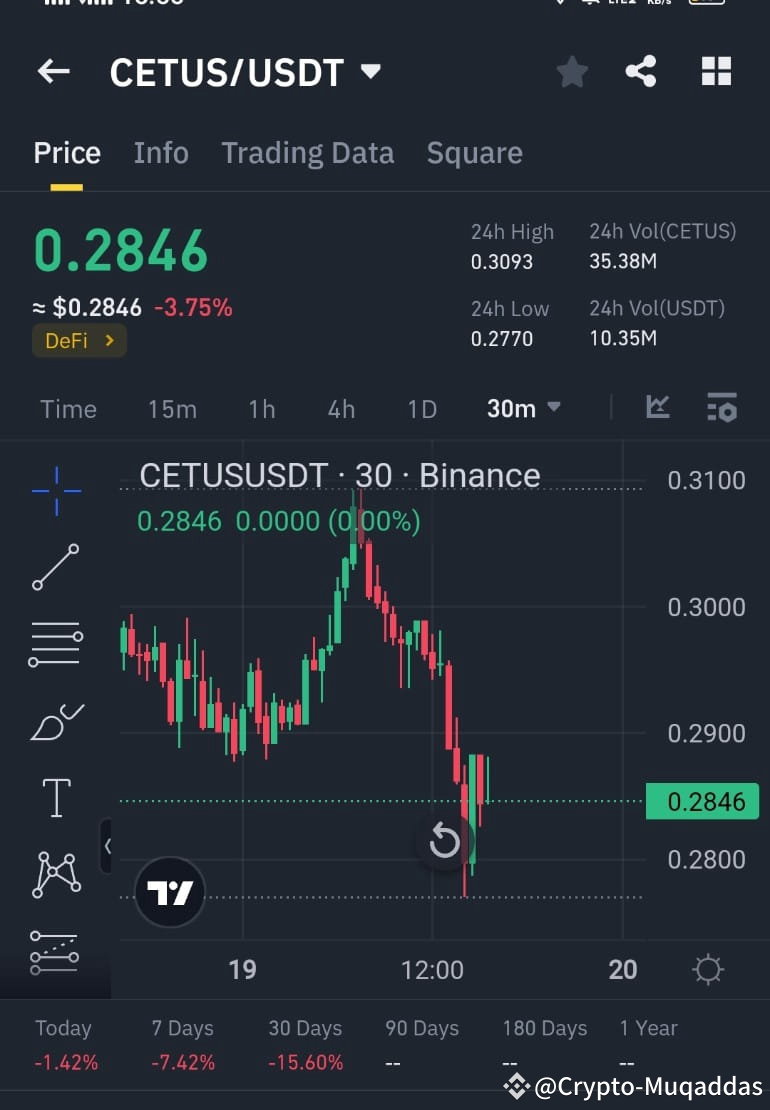Open the horizontal lines drawing tool

[x=55, y=643]
